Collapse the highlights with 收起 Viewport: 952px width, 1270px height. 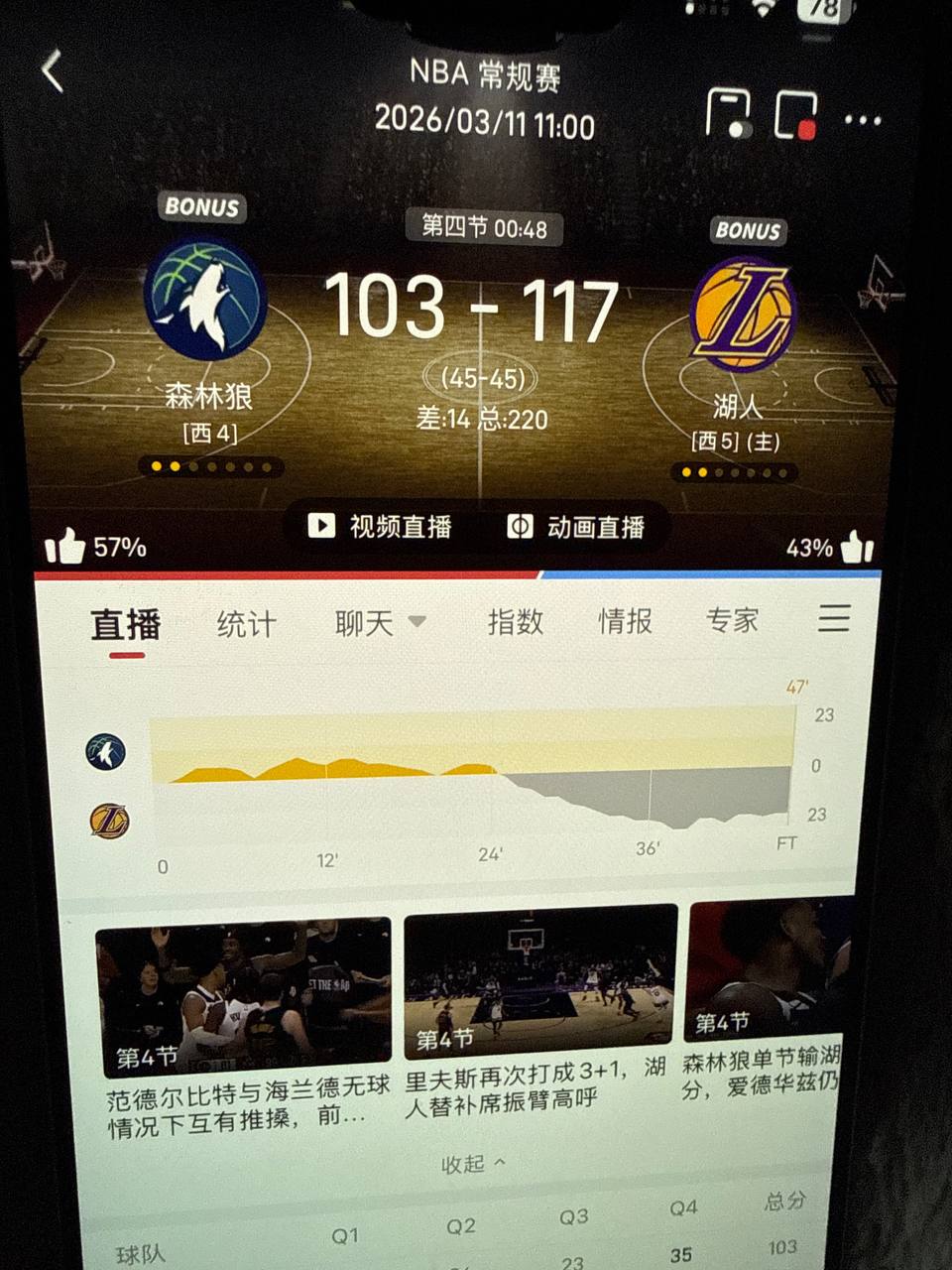click(473, 1164)
